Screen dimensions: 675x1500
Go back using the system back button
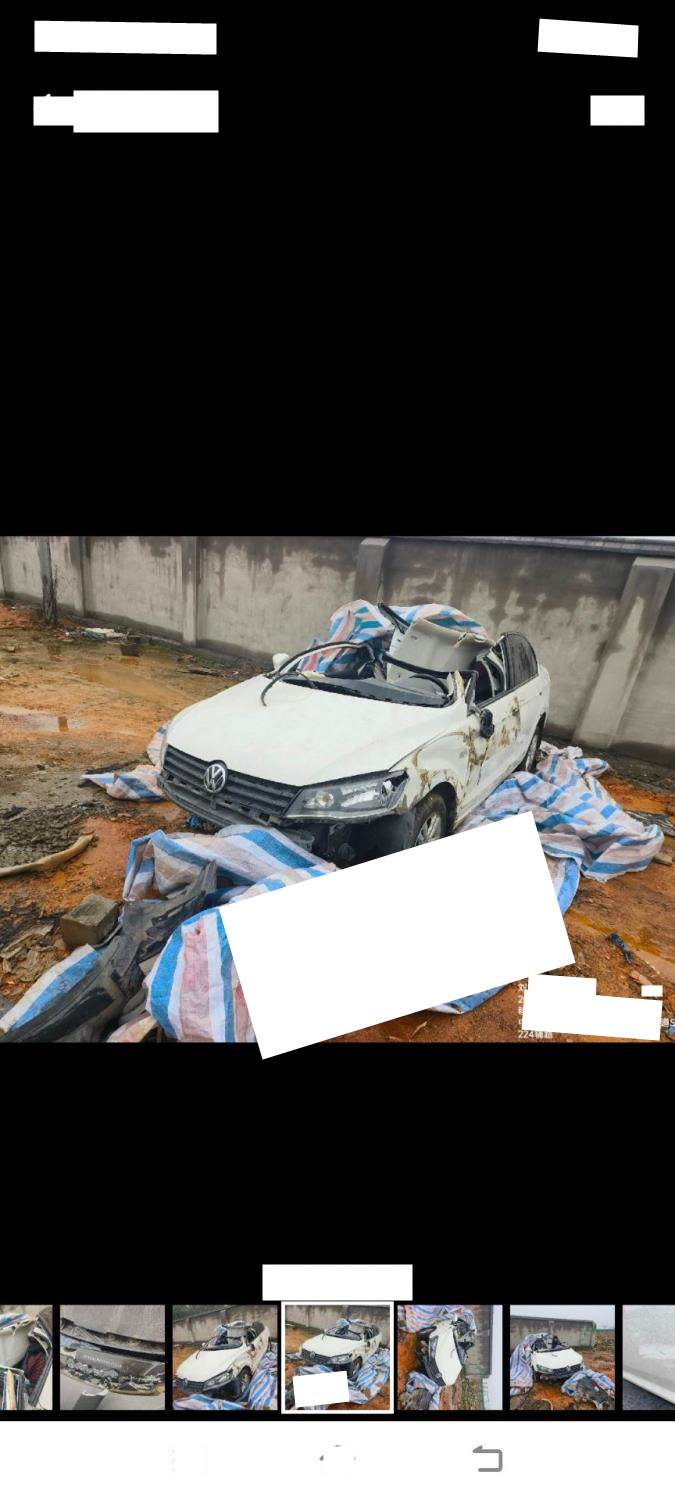[x=488, y=1459]
